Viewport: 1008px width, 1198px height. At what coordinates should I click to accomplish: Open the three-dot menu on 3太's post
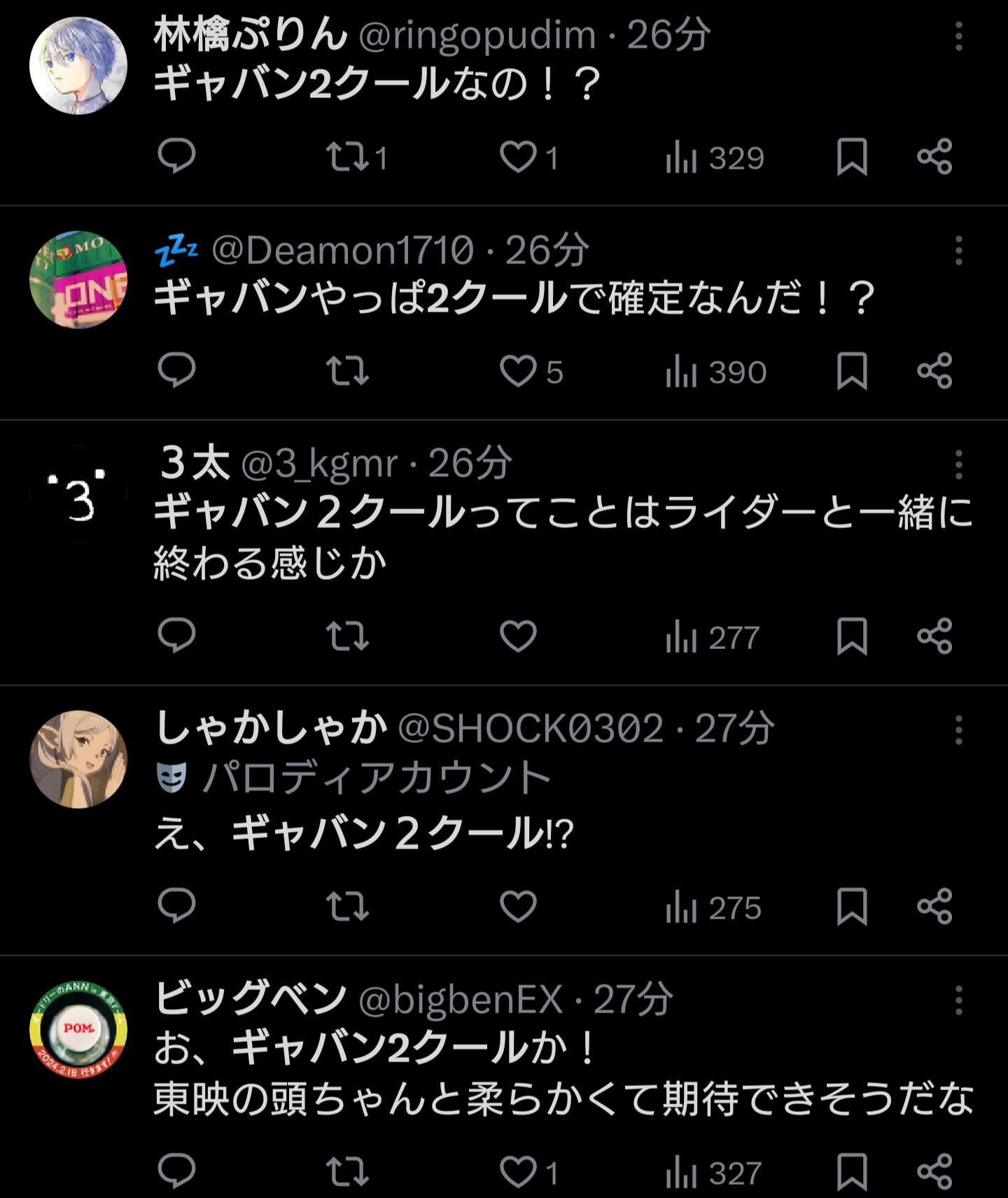958,465
